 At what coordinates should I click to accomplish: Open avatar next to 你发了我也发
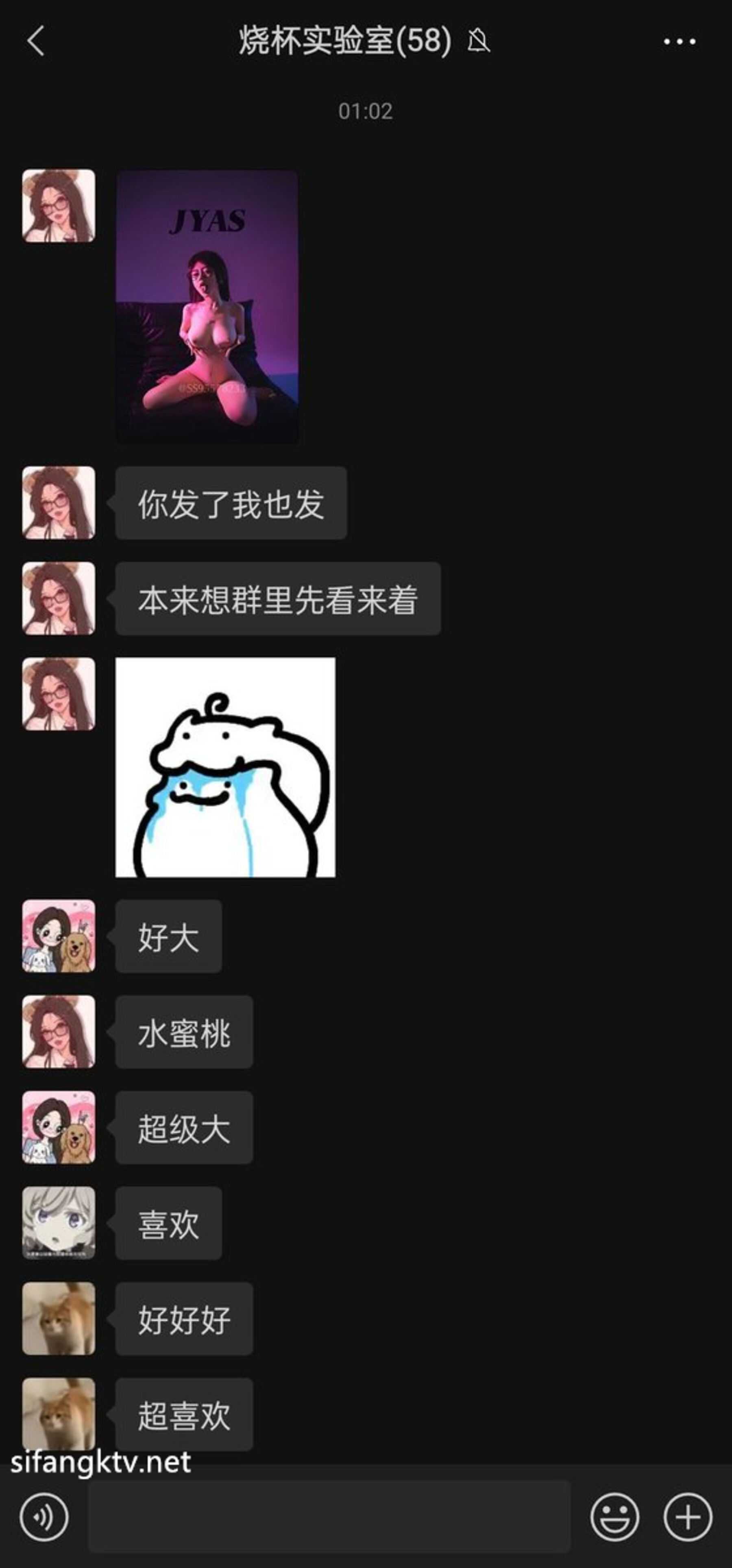click(59, 503)
